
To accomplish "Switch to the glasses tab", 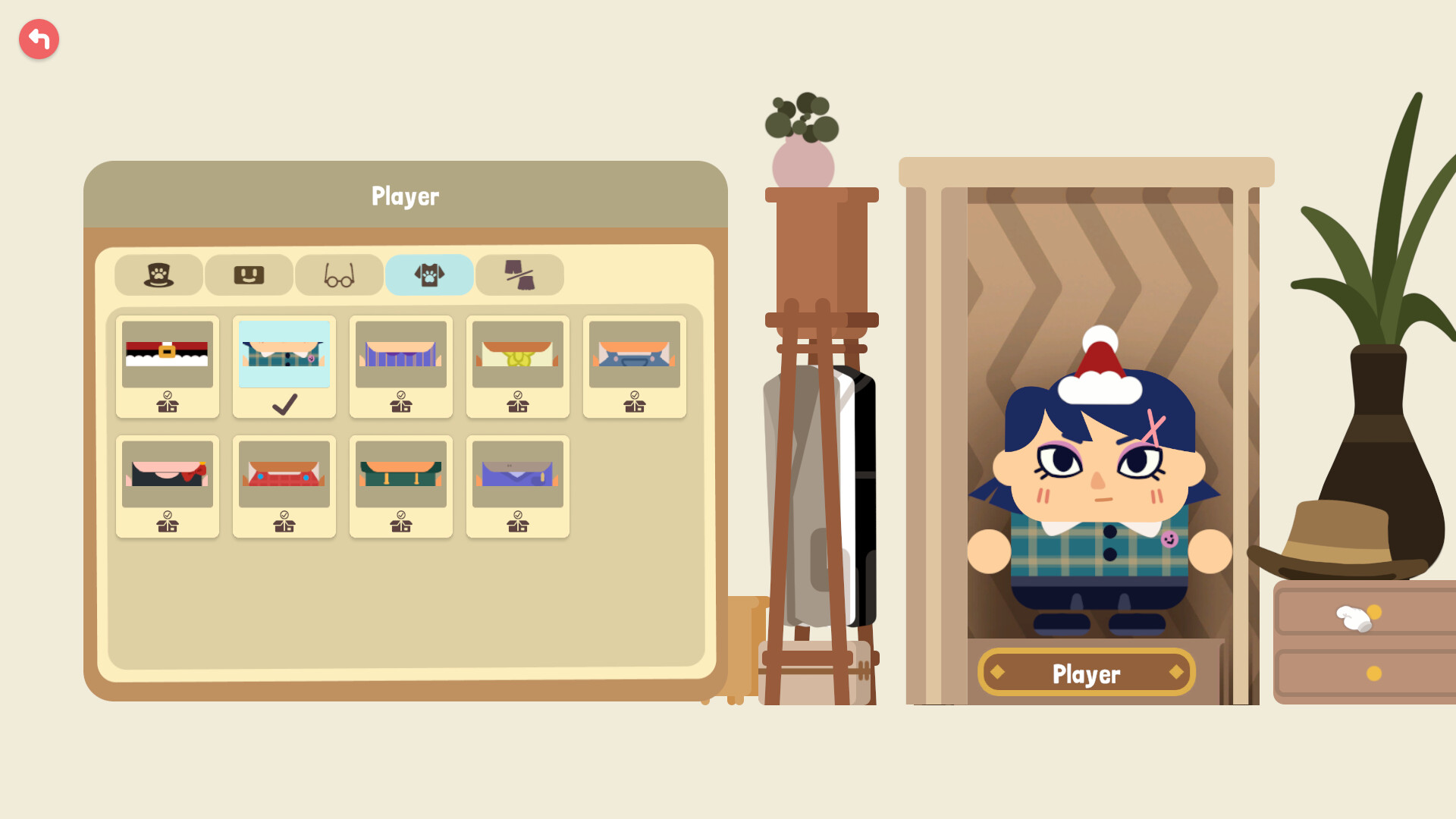I will (x=339, y=275).
